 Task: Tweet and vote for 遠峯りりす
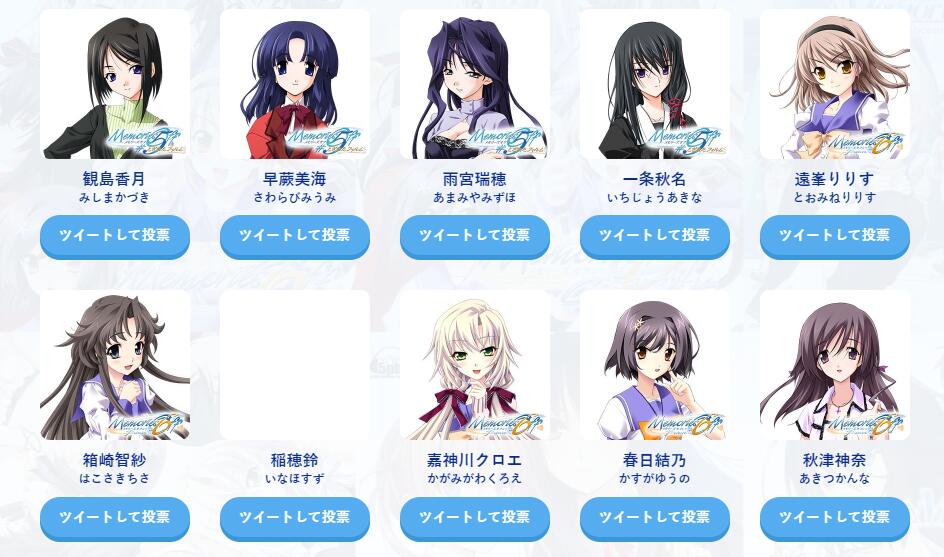[834, 236]
